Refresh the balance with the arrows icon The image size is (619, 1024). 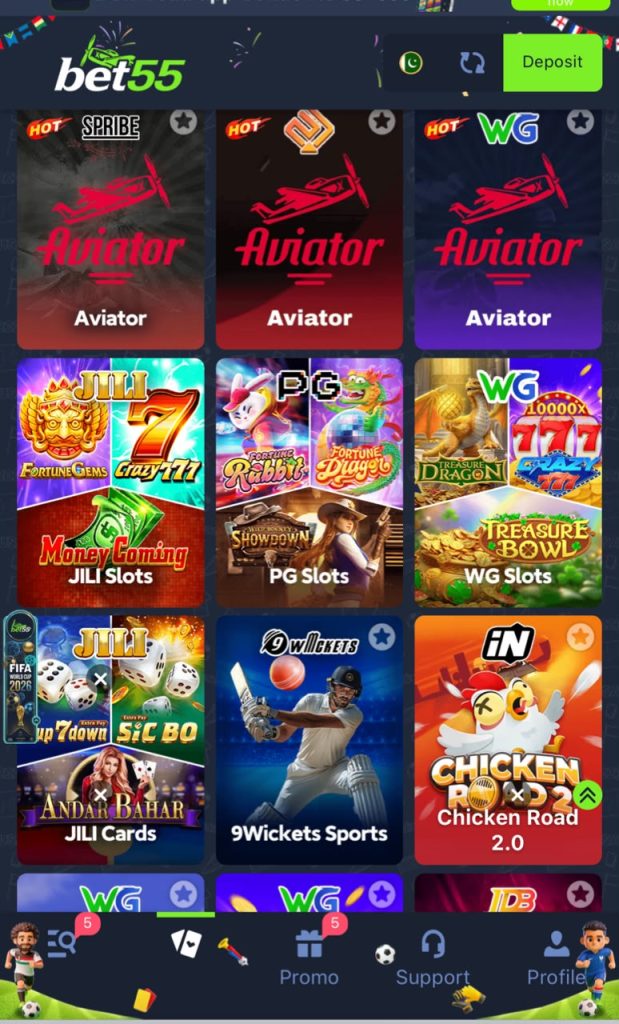[x=472, y=63]
